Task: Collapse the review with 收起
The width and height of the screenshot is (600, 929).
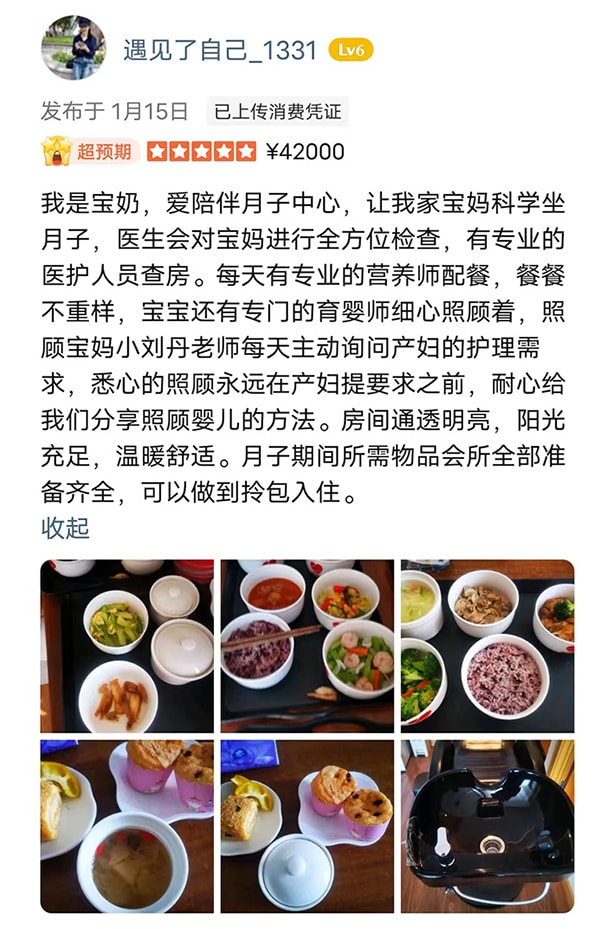Action: (65, 527)
